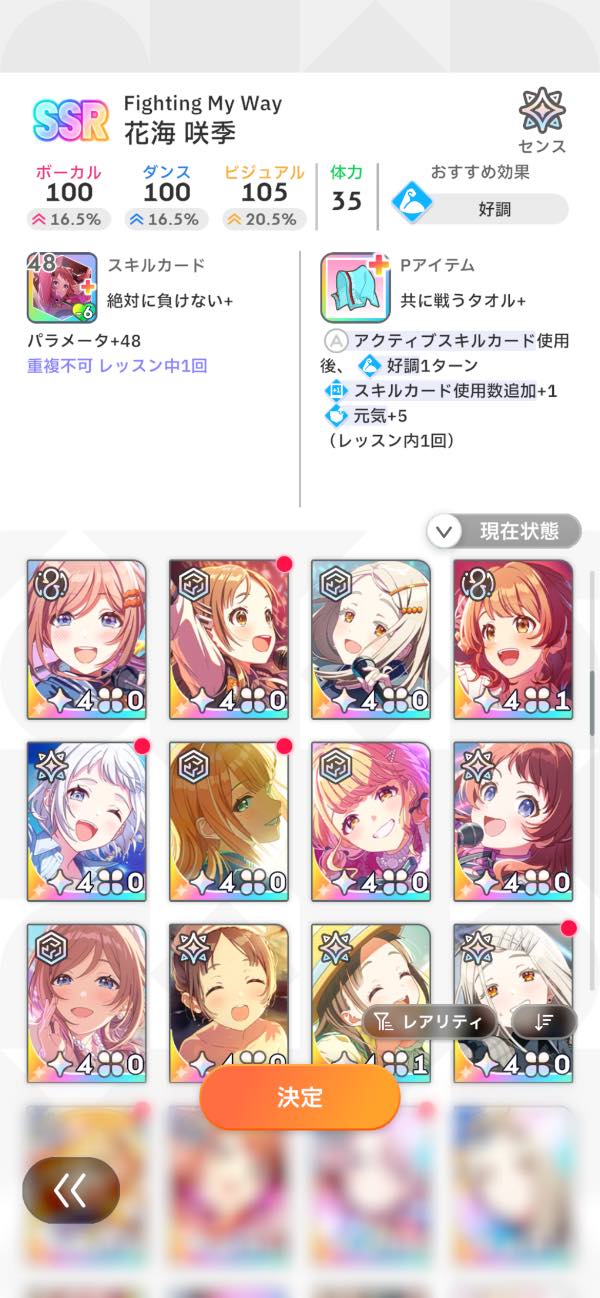Open the レアリティ filter
This screenshot has height=1298, width=600.
point(430,1021)
